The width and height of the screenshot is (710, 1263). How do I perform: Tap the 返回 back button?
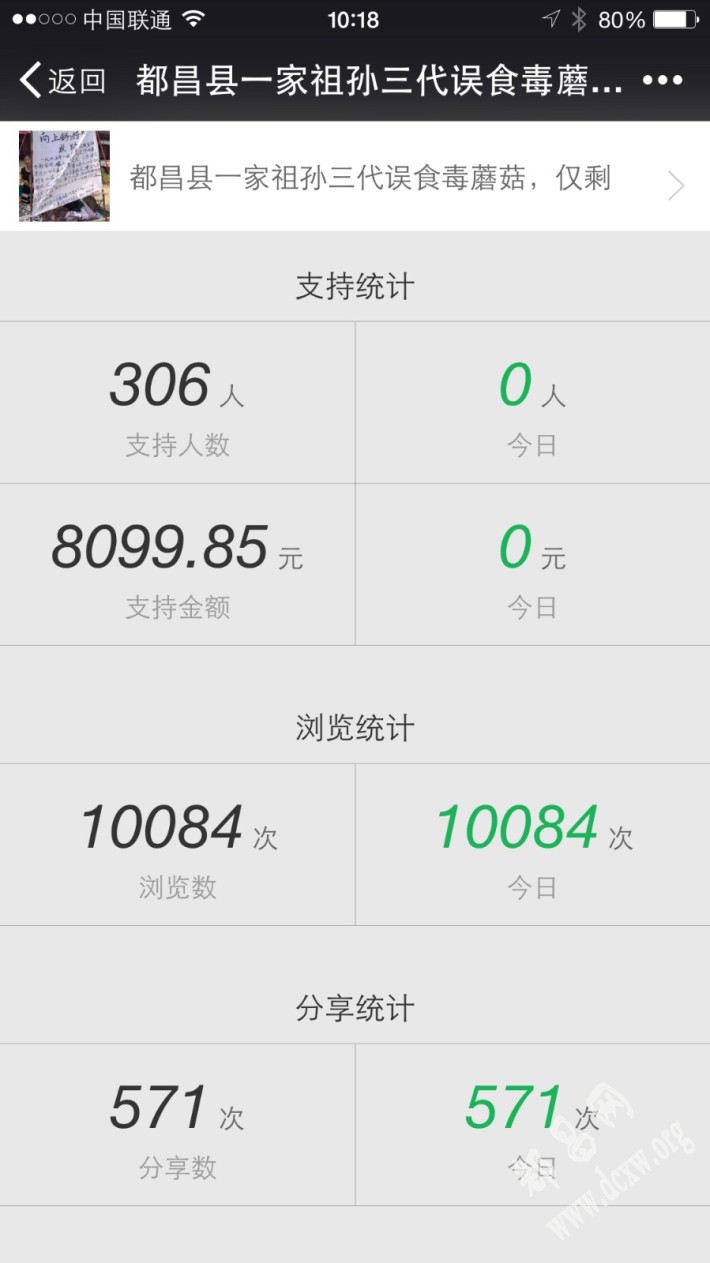coord(62,80)
